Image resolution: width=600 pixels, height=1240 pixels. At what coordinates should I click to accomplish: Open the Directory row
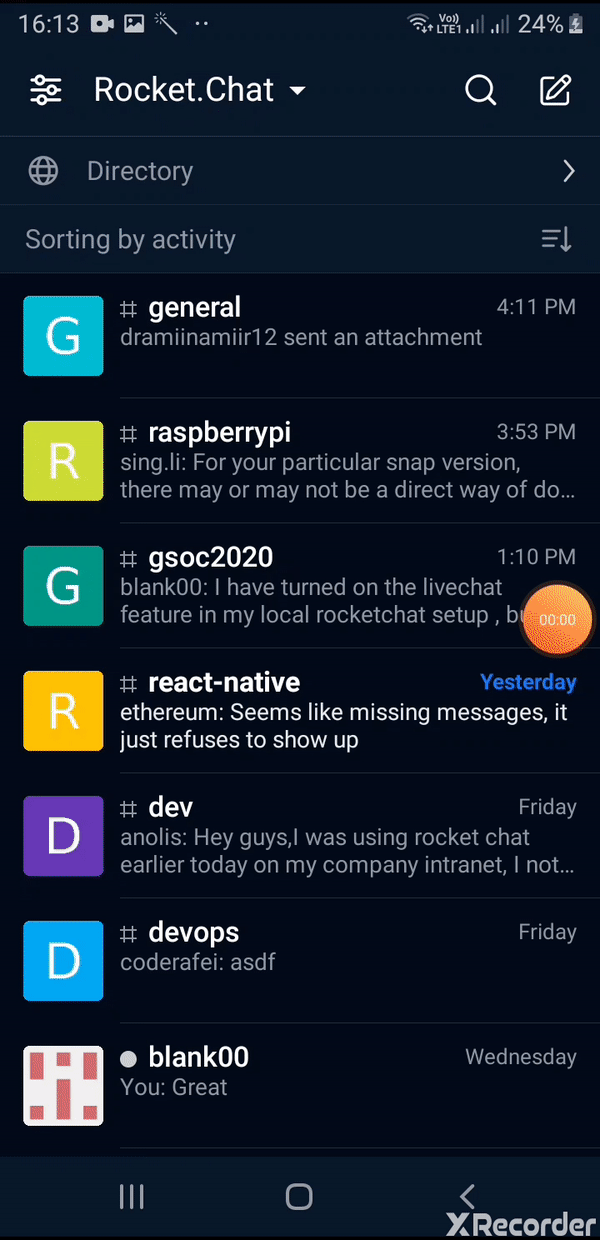(300, 171)
